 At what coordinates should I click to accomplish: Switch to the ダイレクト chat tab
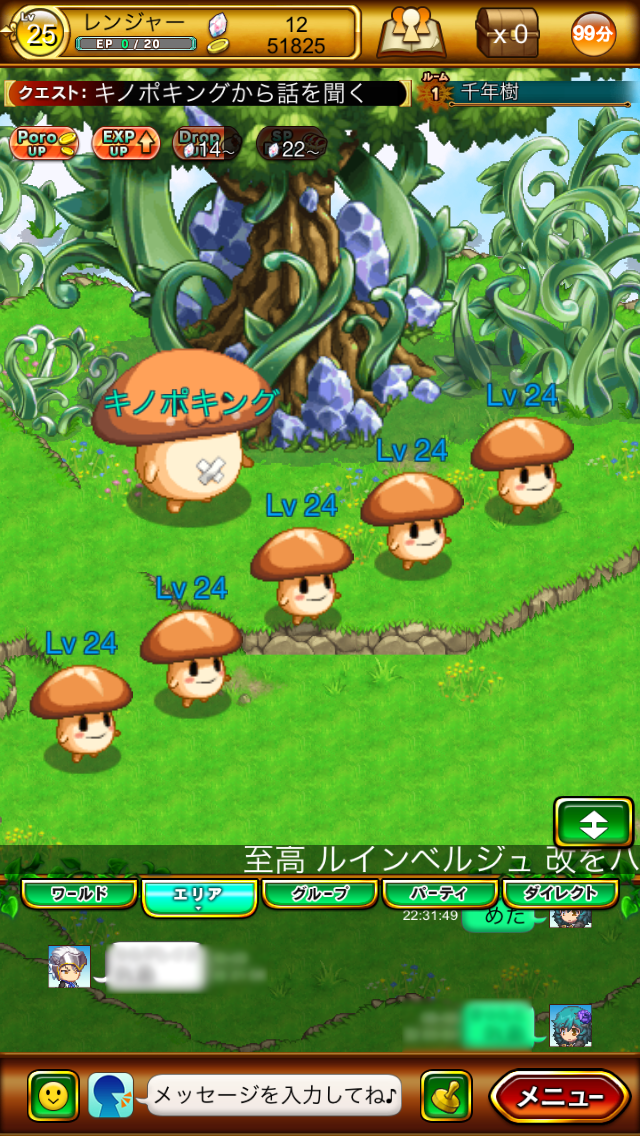(x=561, y=893)
